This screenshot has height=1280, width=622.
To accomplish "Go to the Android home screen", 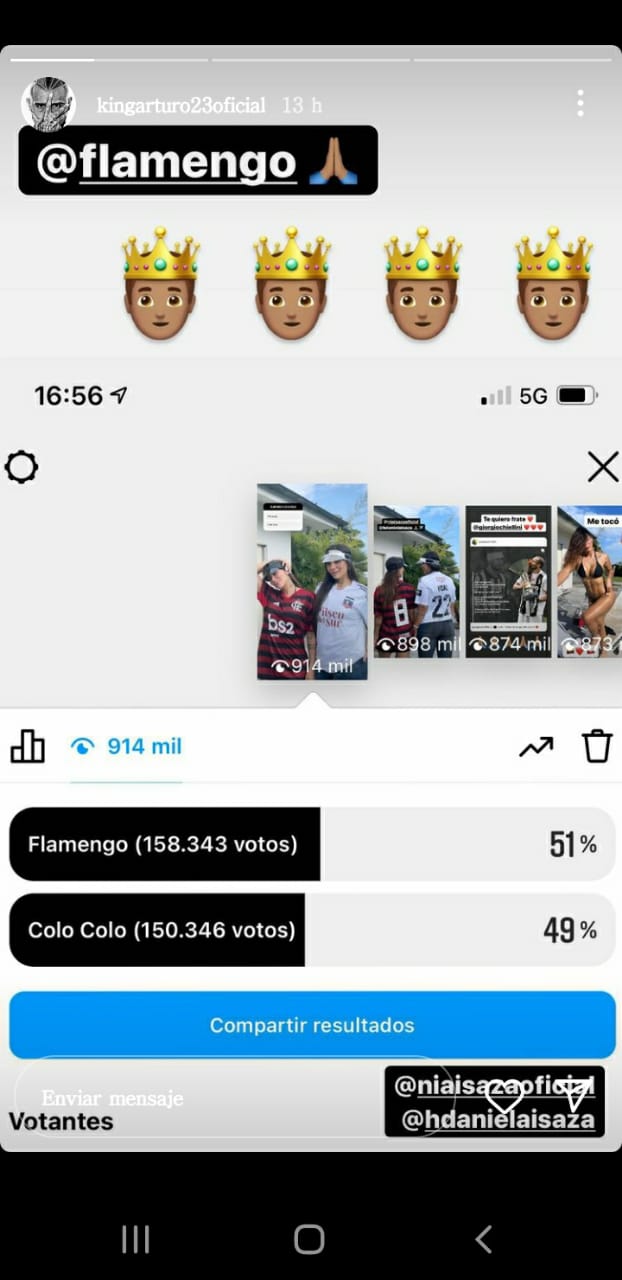I will point(309,1240).
